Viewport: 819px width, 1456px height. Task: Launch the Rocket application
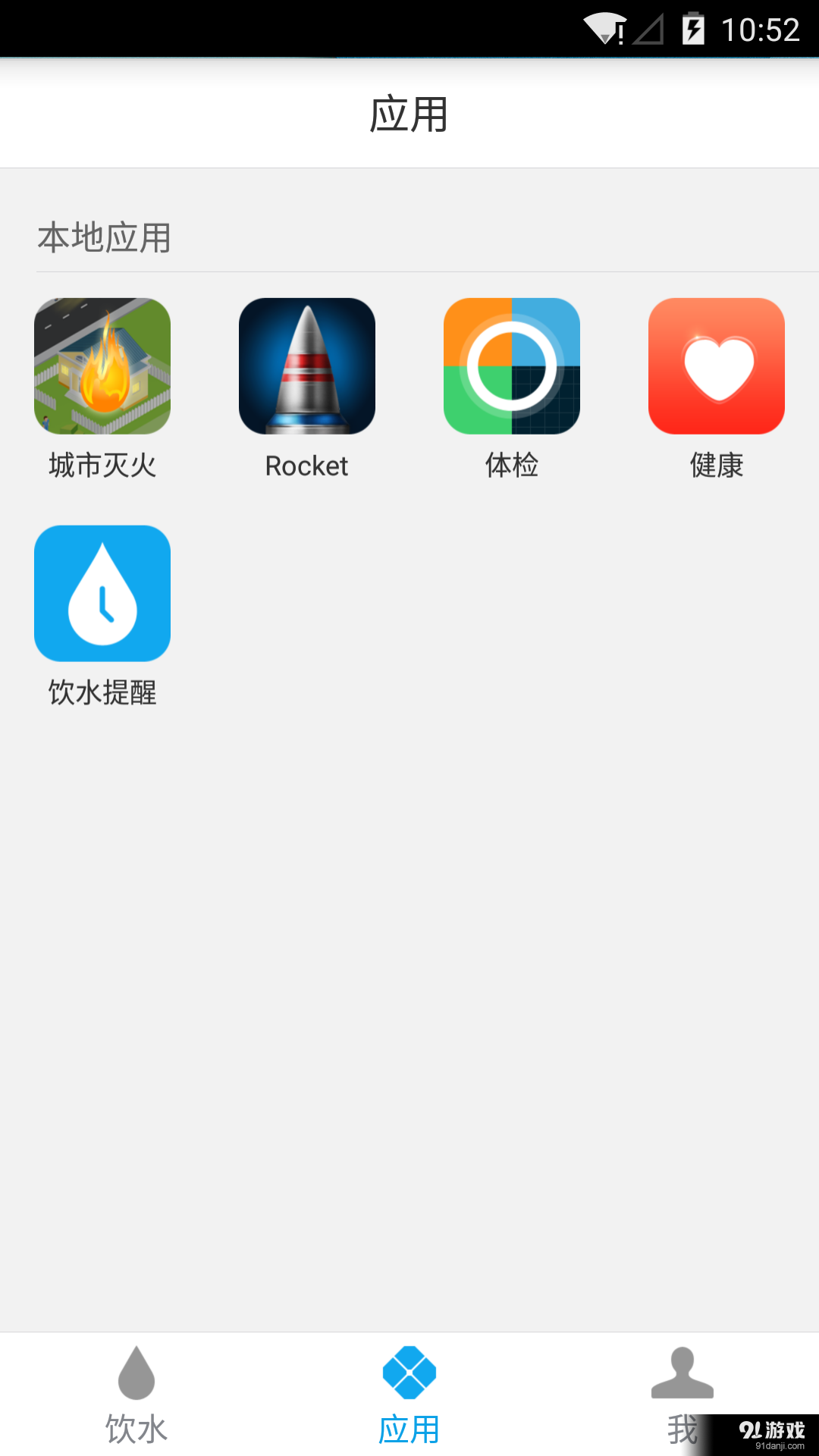click(x=307, y=366)
